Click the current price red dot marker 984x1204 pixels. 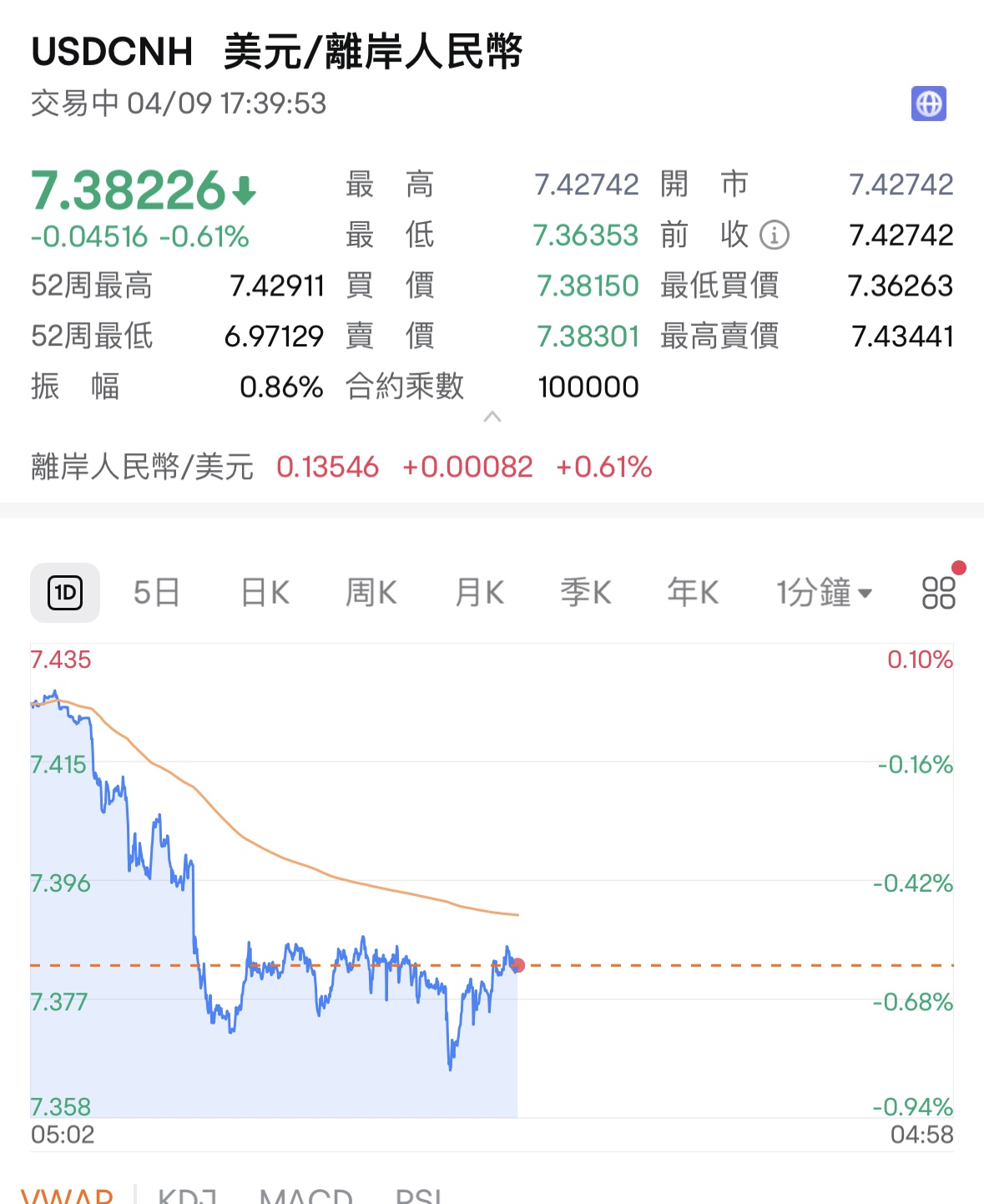coord(518,965)
